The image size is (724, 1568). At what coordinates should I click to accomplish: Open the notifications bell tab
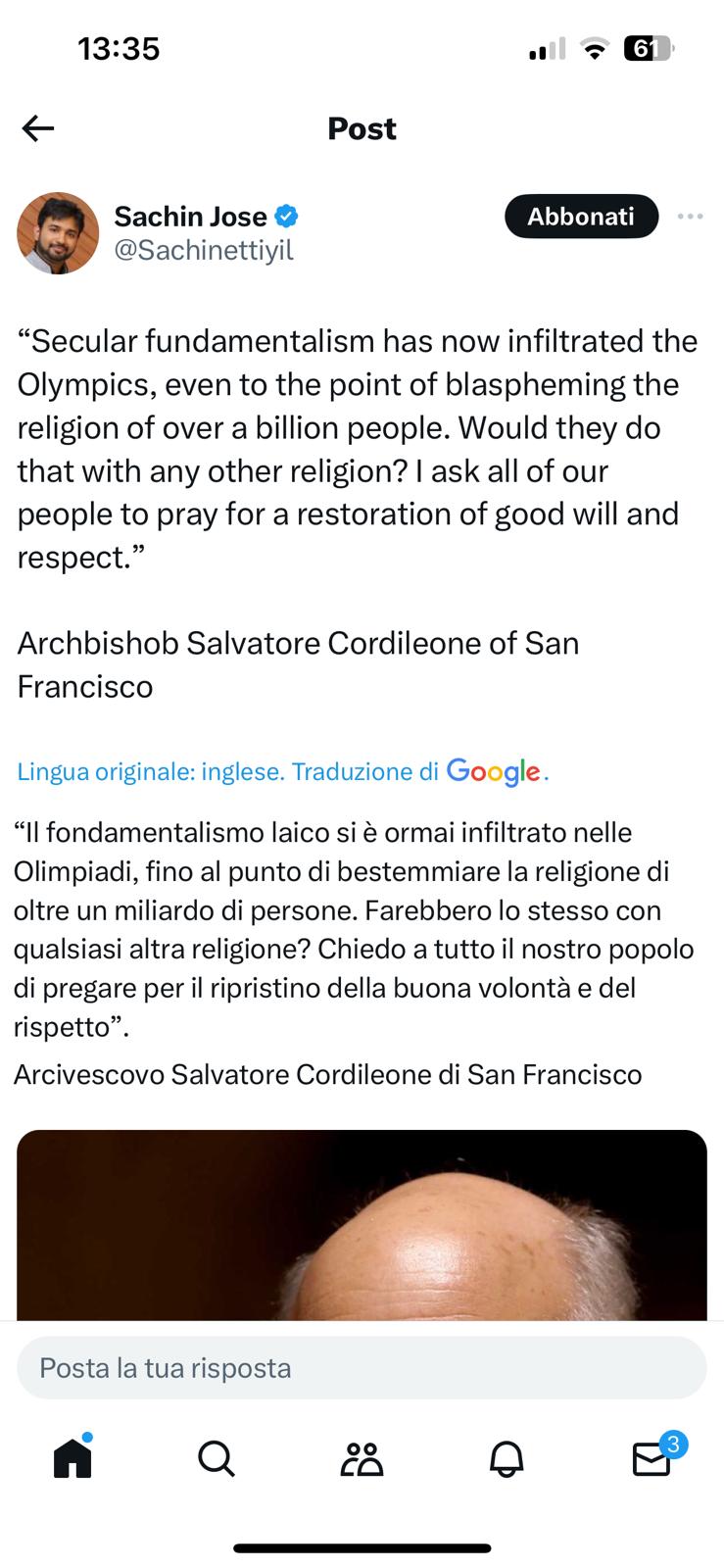point(507,1459)
